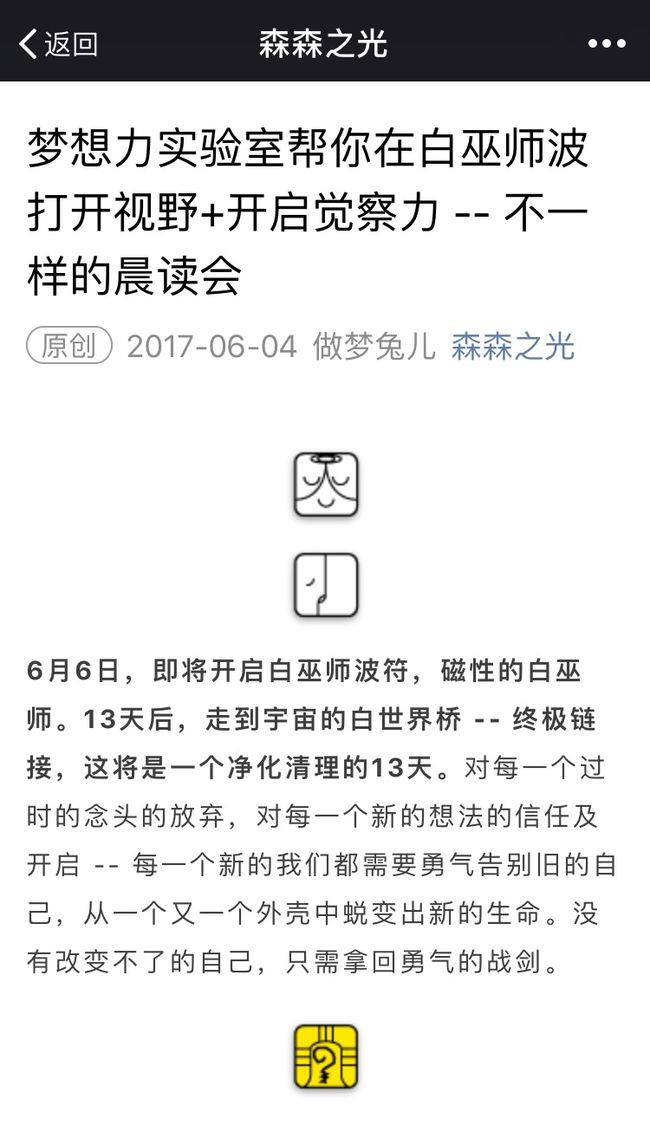Open the 森森之光 account link

tap(512, 347)
